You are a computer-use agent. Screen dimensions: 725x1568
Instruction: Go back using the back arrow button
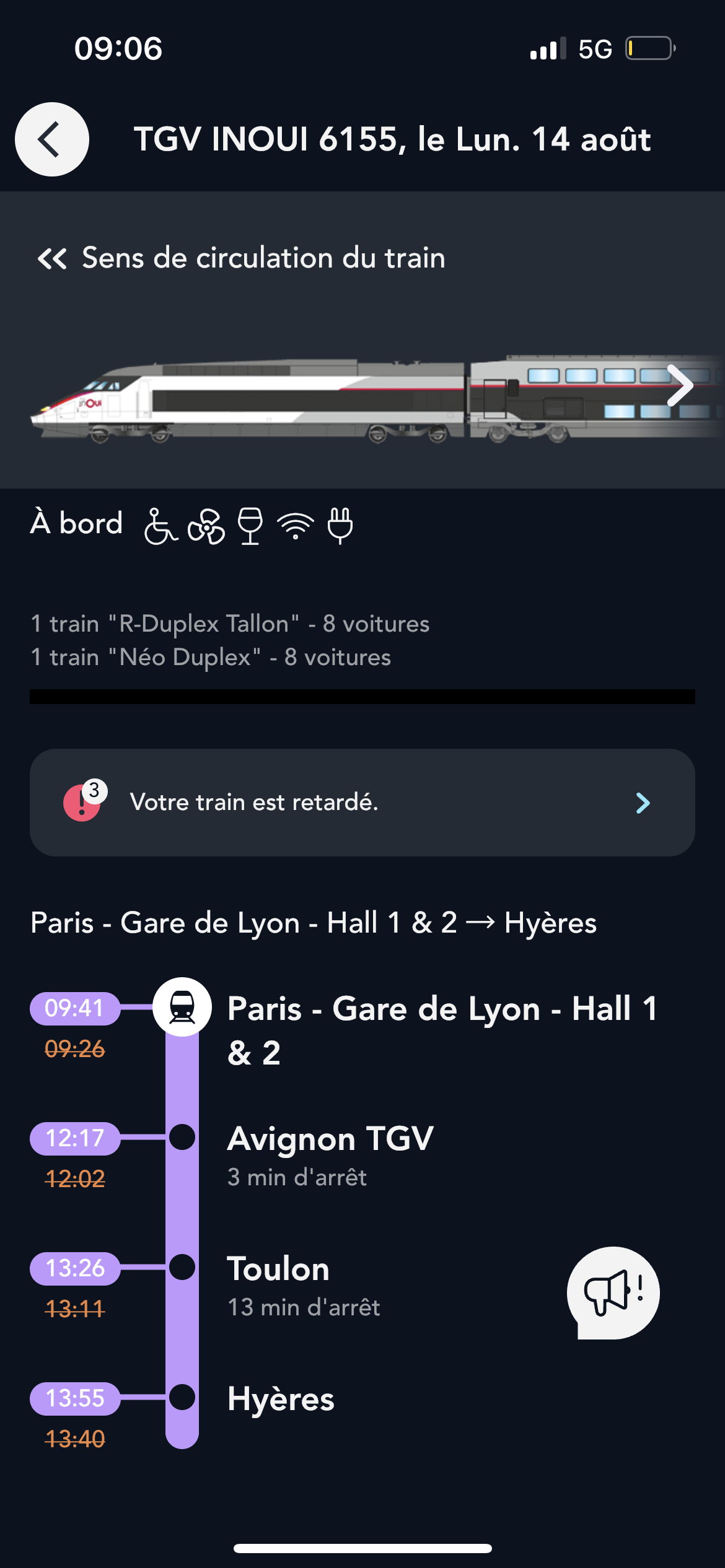click(51, 141)
